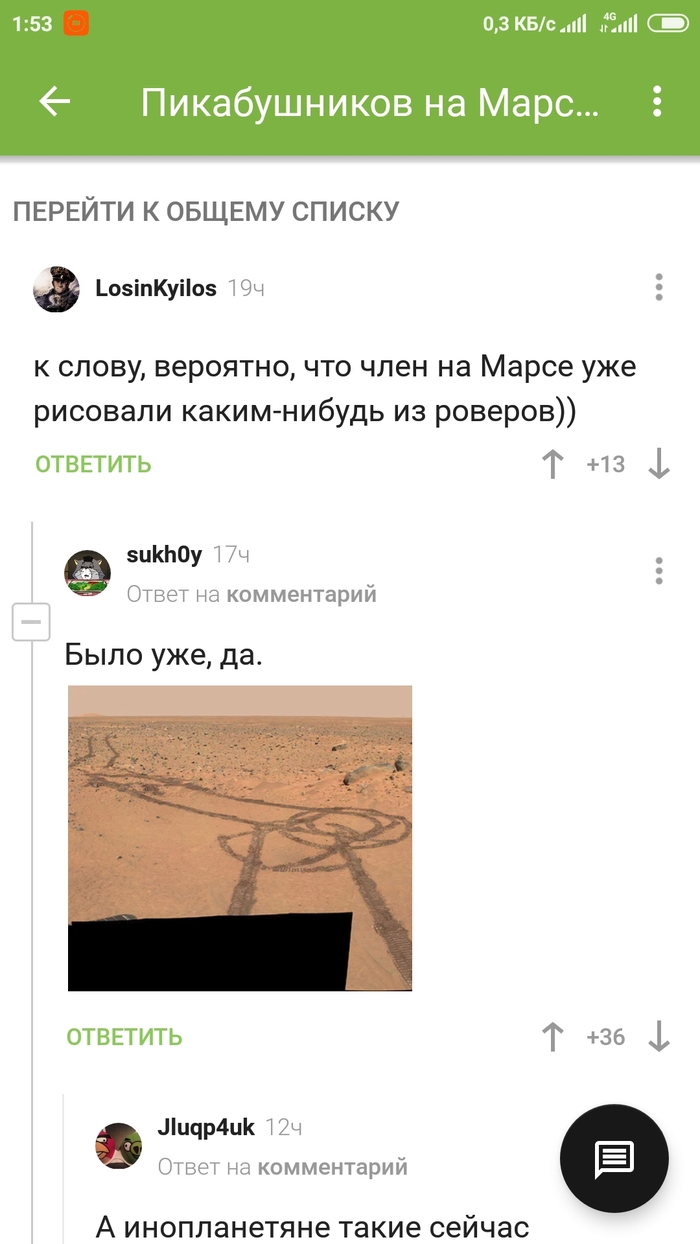Upvote sukh0y's comment
Screen dimensions: 700x1244
[552, 1037]
